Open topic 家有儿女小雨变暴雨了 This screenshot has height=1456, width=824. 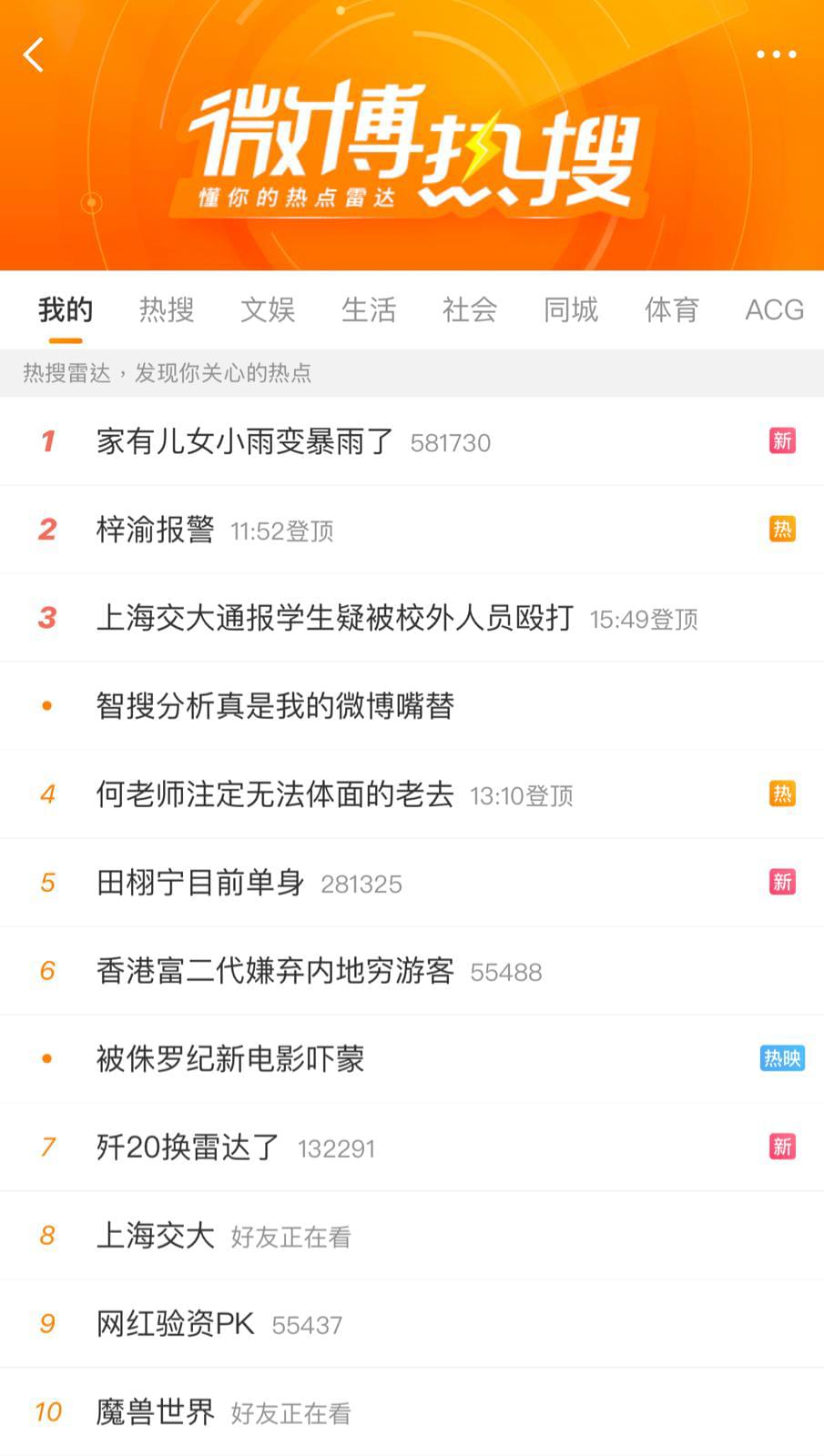click(x=412, y=441)
